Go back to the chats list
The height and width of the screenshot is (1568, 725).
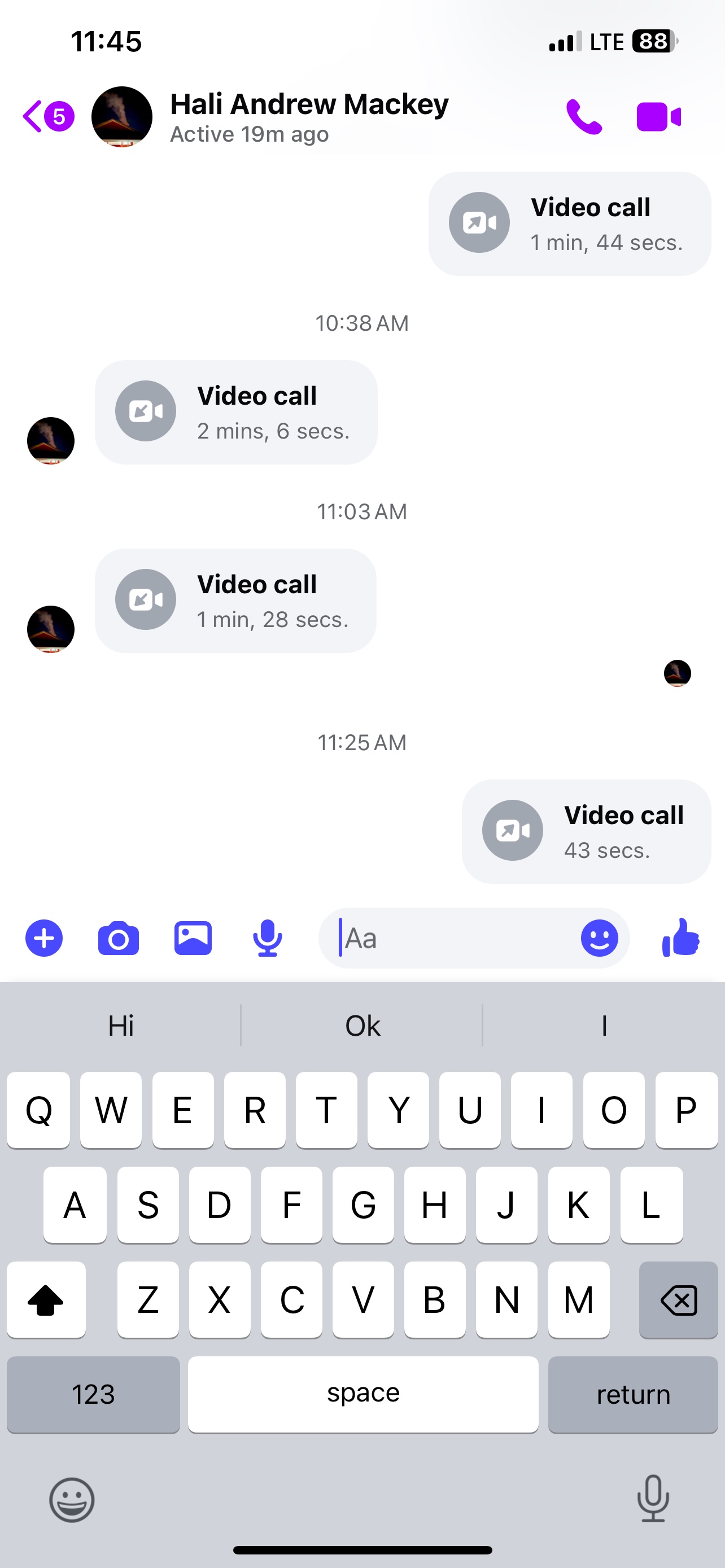pos(34,116)
